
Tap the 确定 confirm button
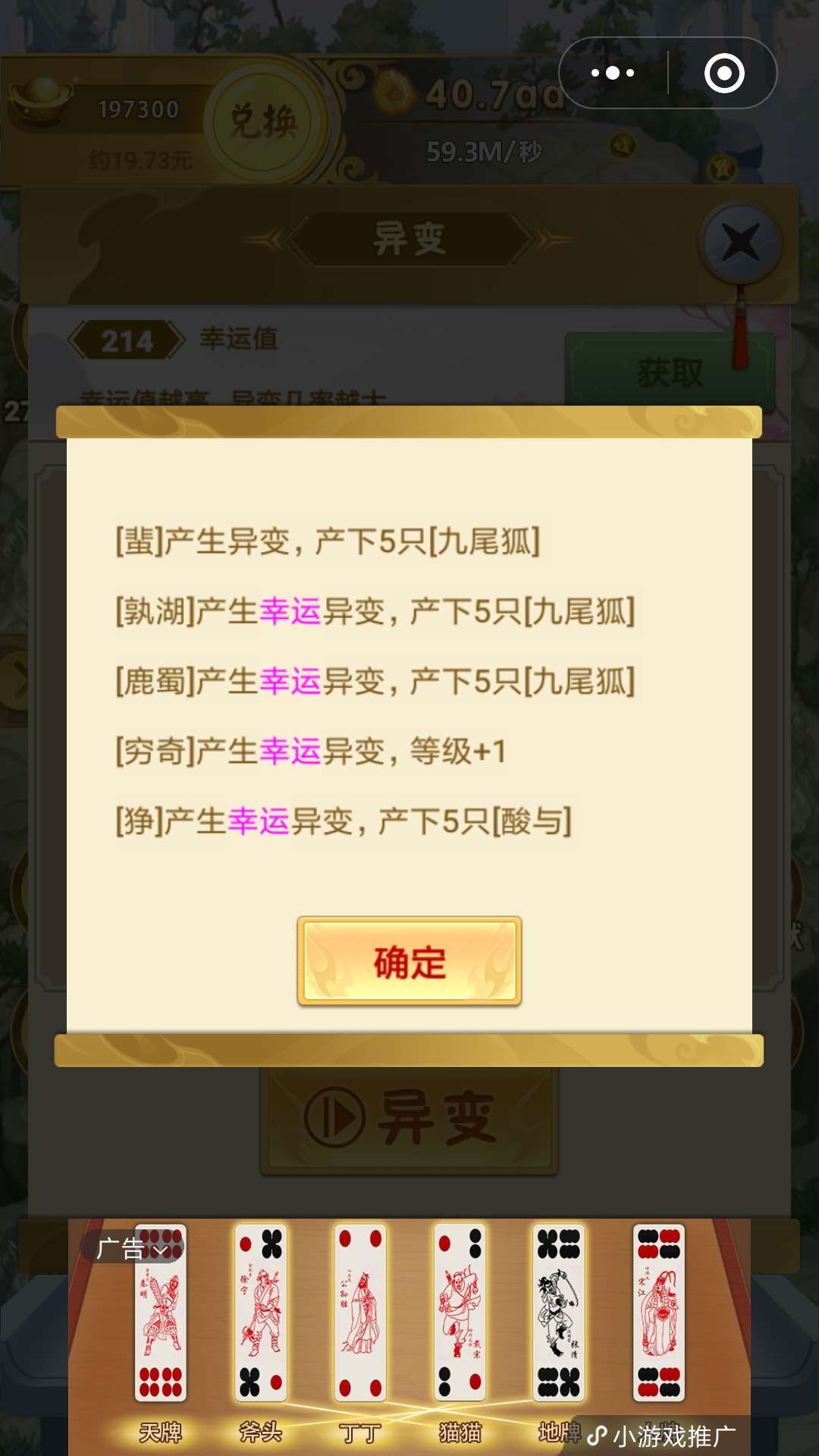[409, 962]
